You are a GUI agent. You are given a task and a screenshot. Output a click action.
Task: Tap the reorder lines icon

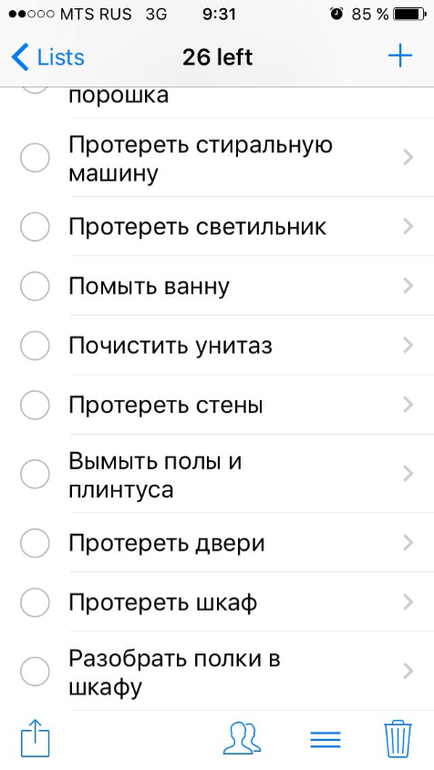(x=326, y=739)
